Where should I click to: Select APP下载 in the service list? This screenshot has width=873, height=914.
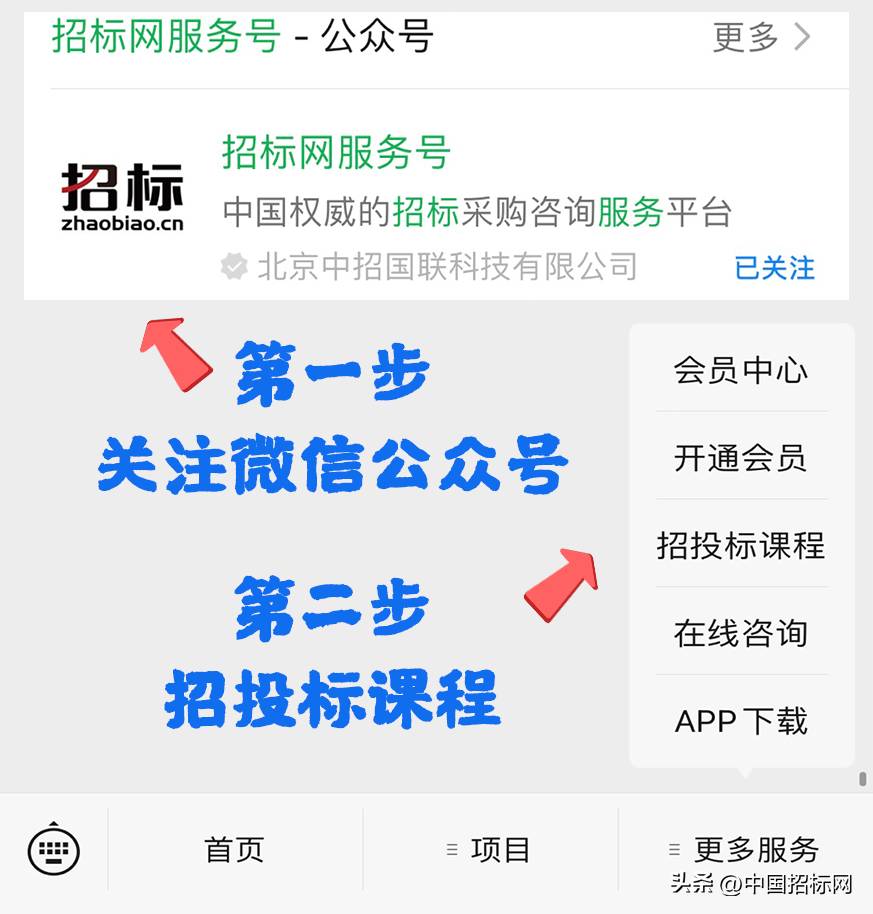(740, 720)
